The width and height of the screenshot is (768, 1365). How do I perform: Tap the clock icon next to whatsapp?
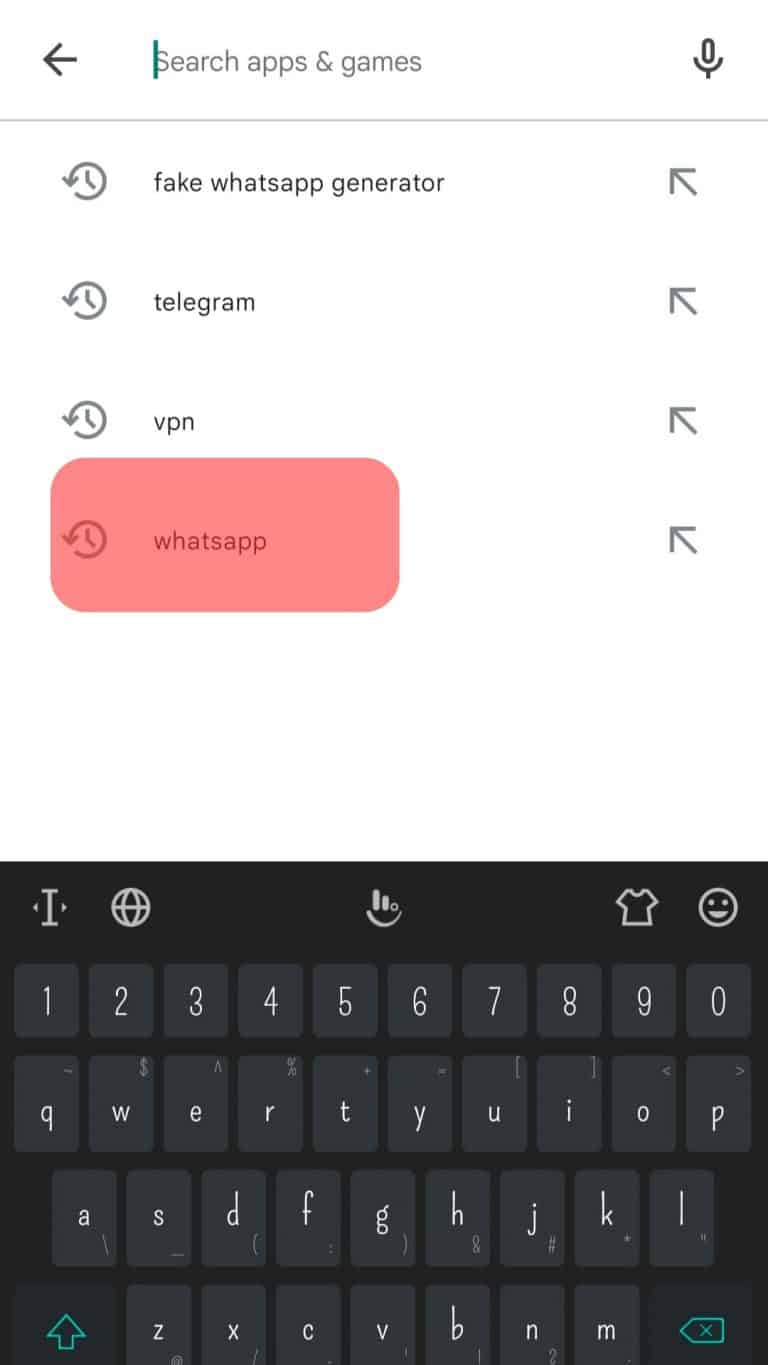[84, 540]
